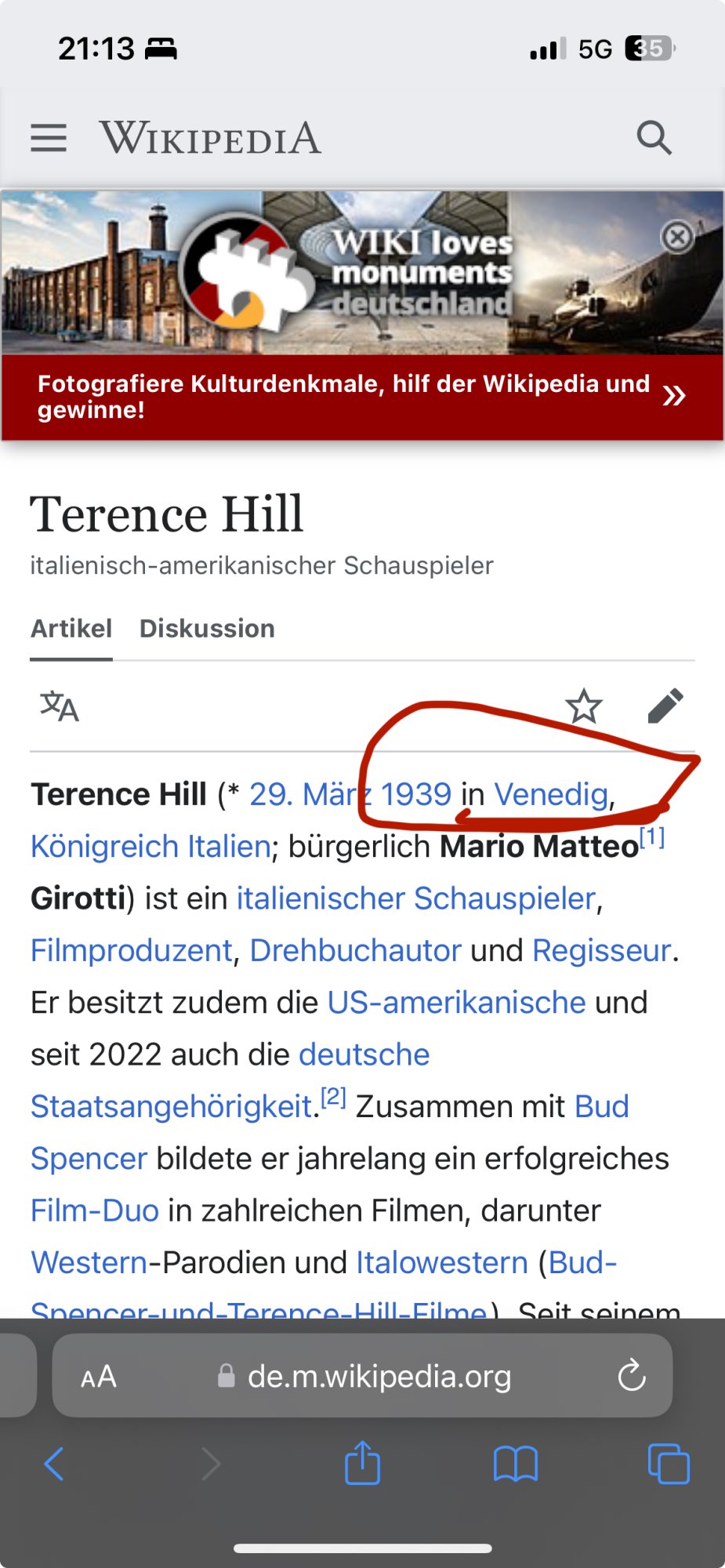
Task: Open the Venedig link
Action: pos(551,794)
